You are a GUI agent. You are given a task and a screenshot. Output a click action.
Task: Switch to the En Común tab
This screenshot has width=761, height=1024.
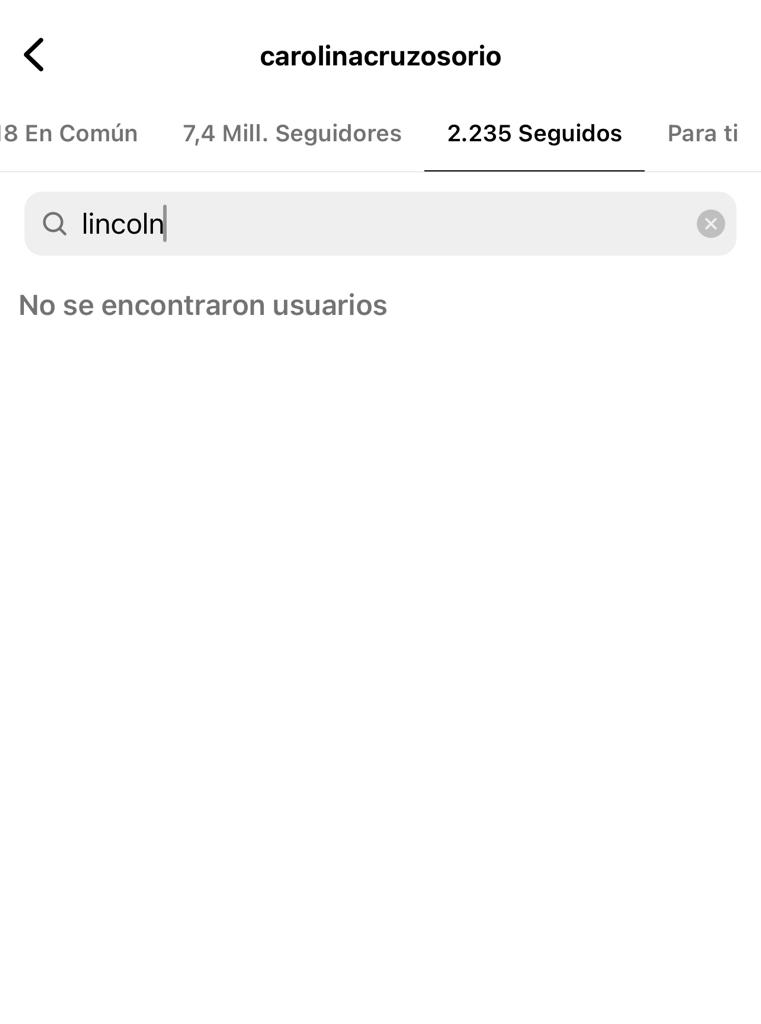click(x=68, y=134)
